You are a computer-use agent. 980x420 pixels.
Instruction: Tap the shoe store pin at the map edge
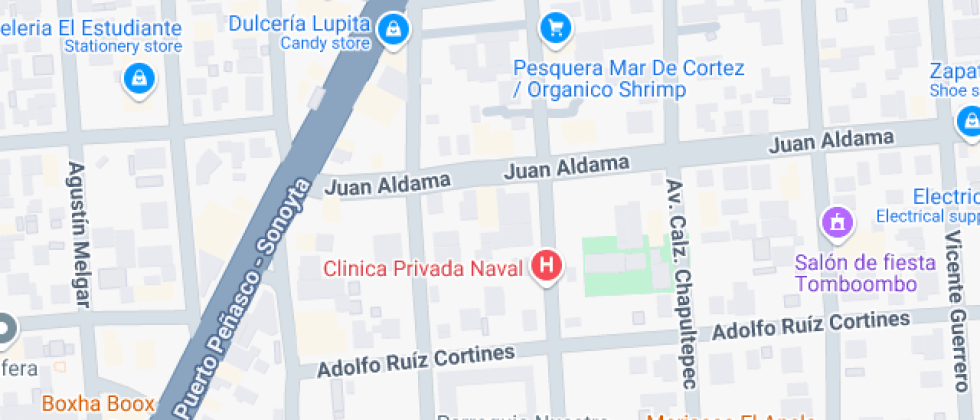pyautogui.click(x=971, y=122)
